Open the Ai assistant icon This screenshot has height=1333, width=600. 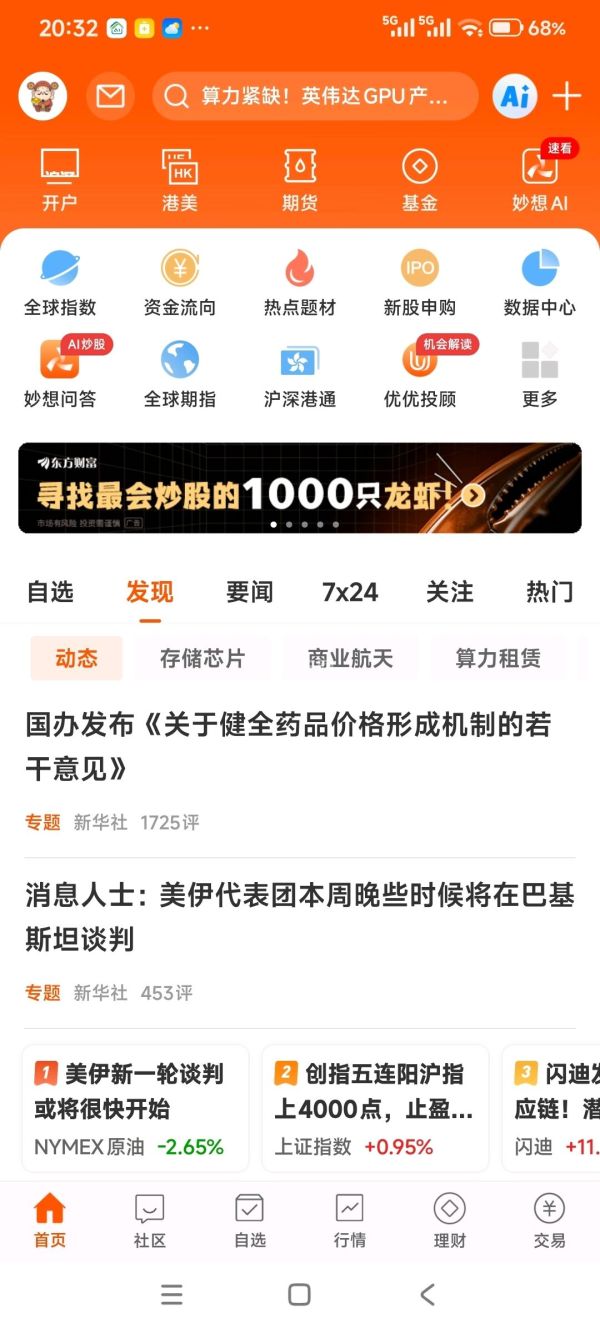515,97
